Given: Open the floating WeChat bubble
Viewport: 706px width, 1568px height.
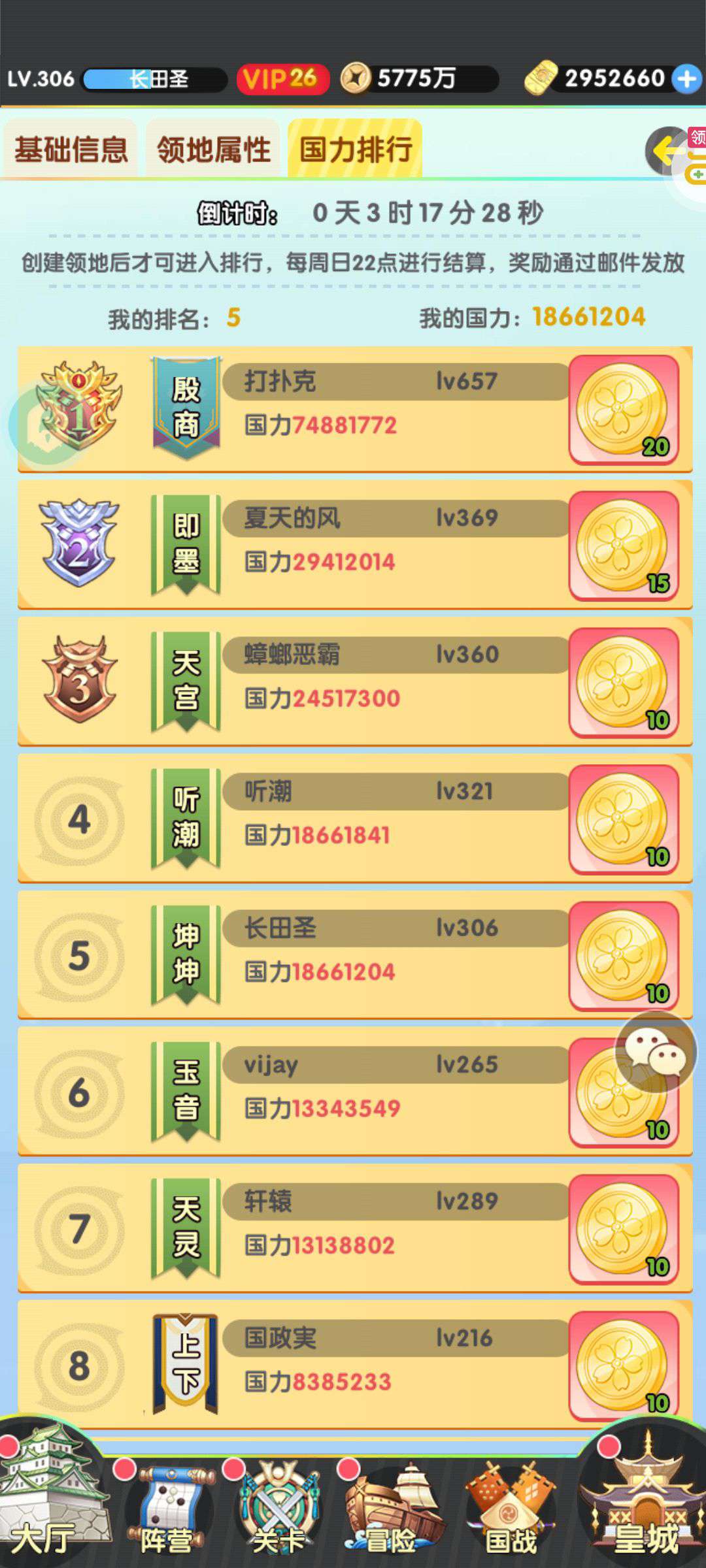Looking at the screenshot, I should 656,1052.
